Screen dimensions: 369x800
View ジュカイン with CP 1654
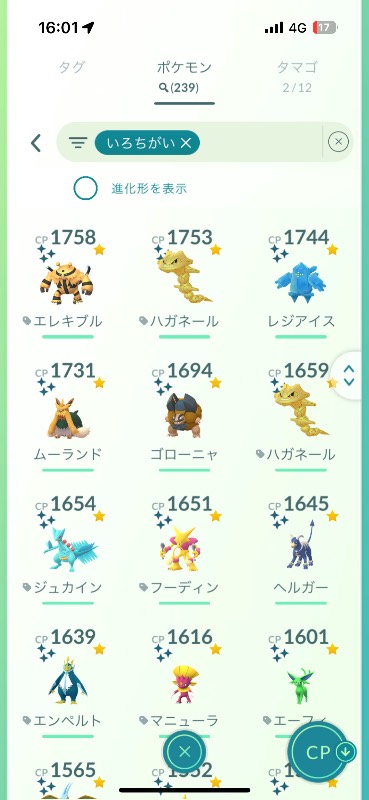[68, 548]
